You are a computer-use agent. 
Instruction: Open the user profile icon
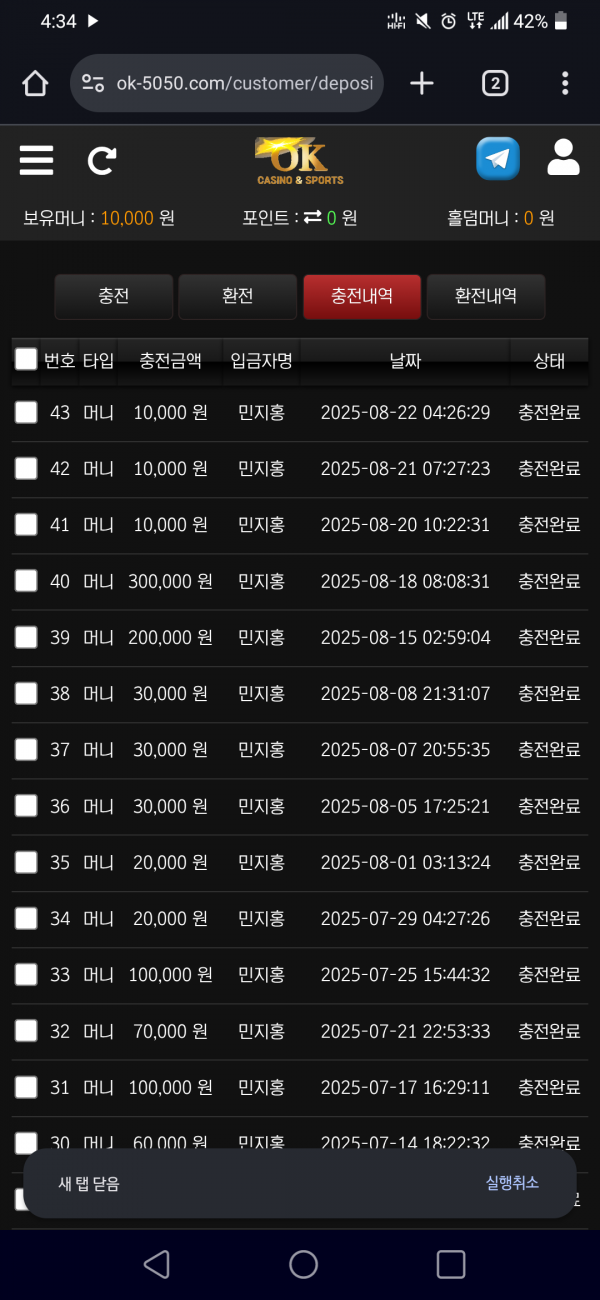point(564,158)
